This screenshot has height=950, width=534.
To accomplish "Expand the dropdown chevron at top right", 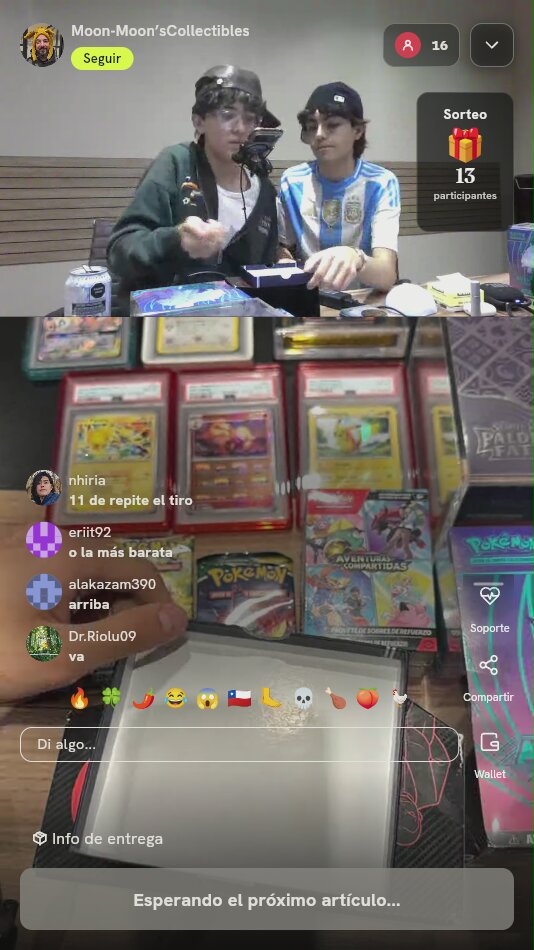I will (x=492, y=45).
